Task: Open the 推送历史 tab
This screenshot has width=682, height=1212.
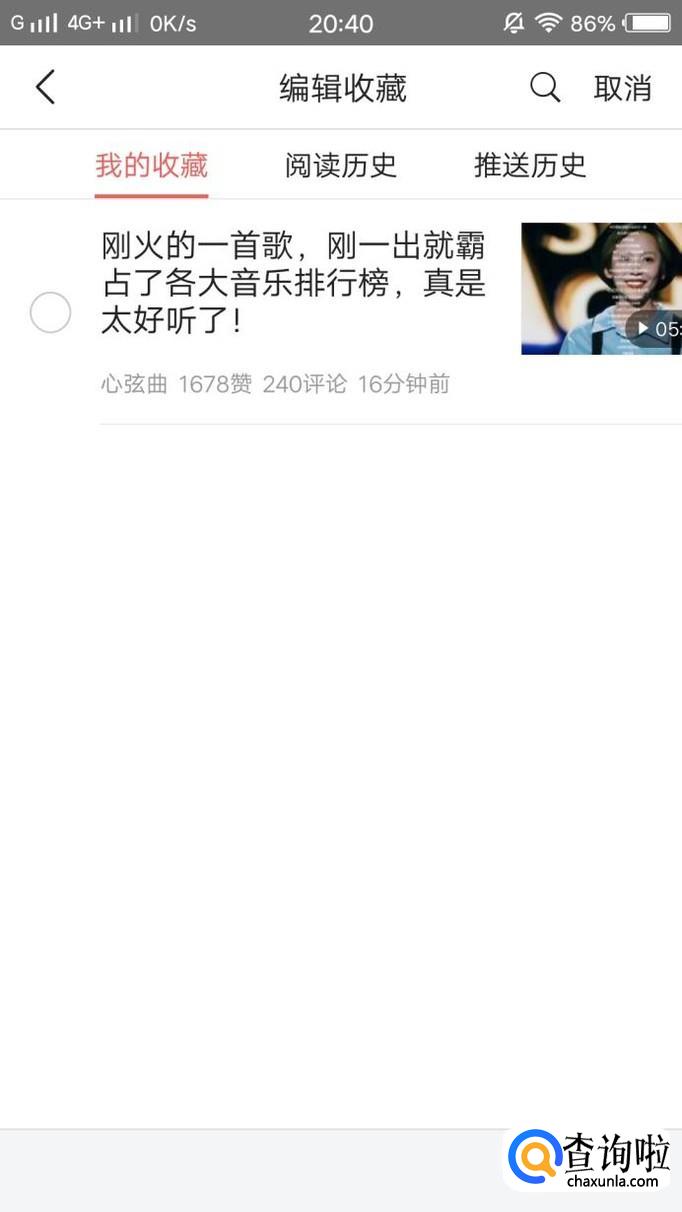Action: tap(530, 165)
